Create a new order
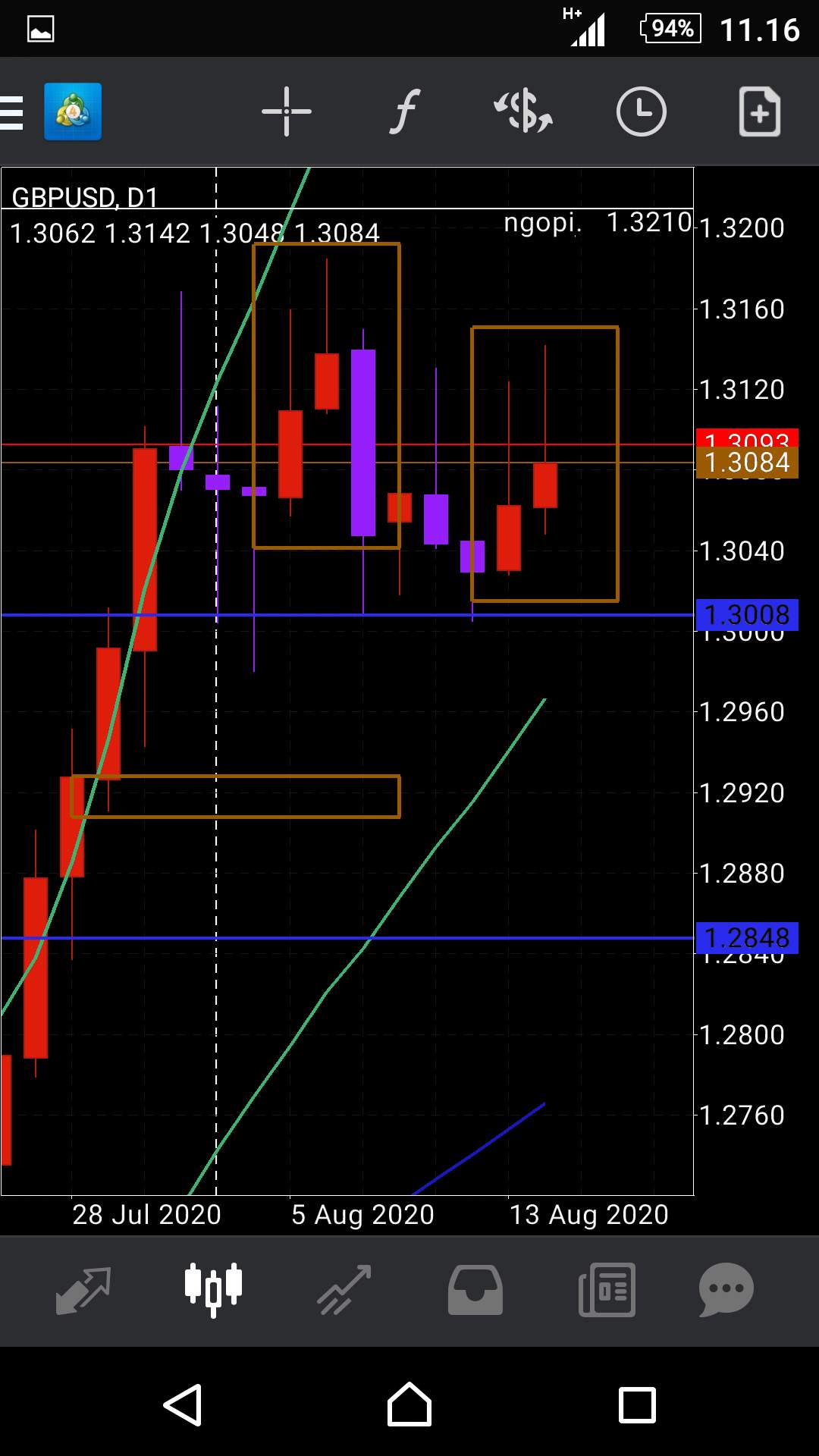819x1456 pixels. click(760, 112)
